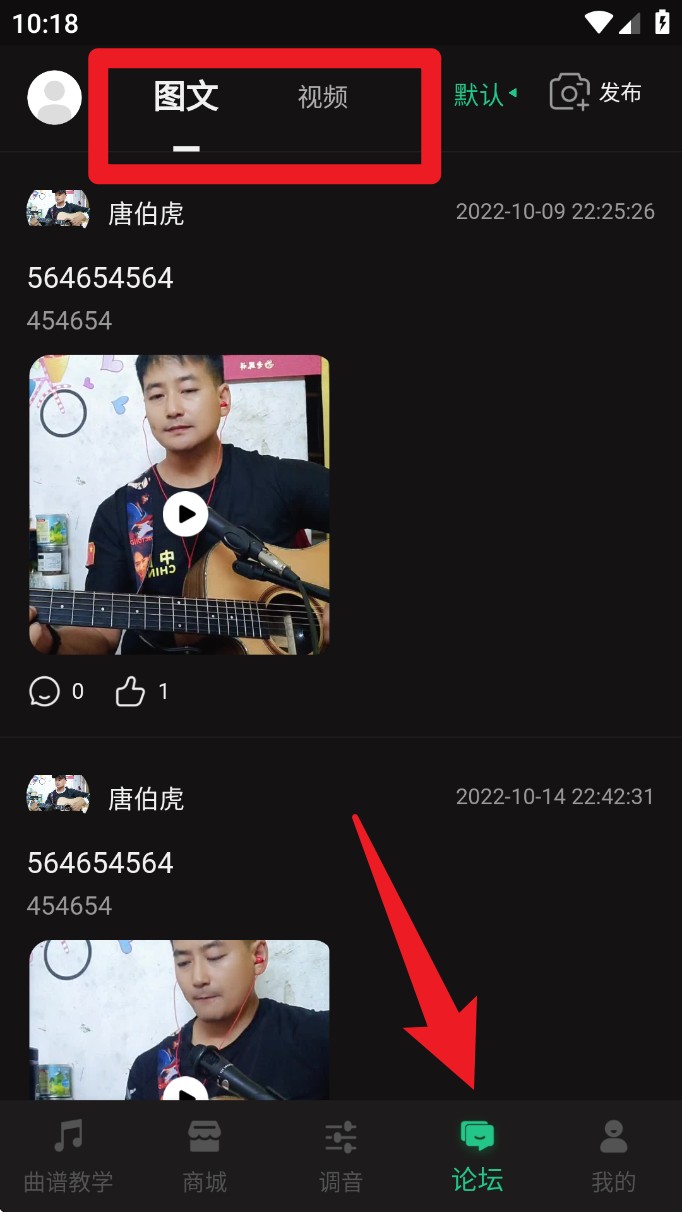682x1212 pixels.
Task: Select the 图文 tab
Action: click(x=186, y=97)
